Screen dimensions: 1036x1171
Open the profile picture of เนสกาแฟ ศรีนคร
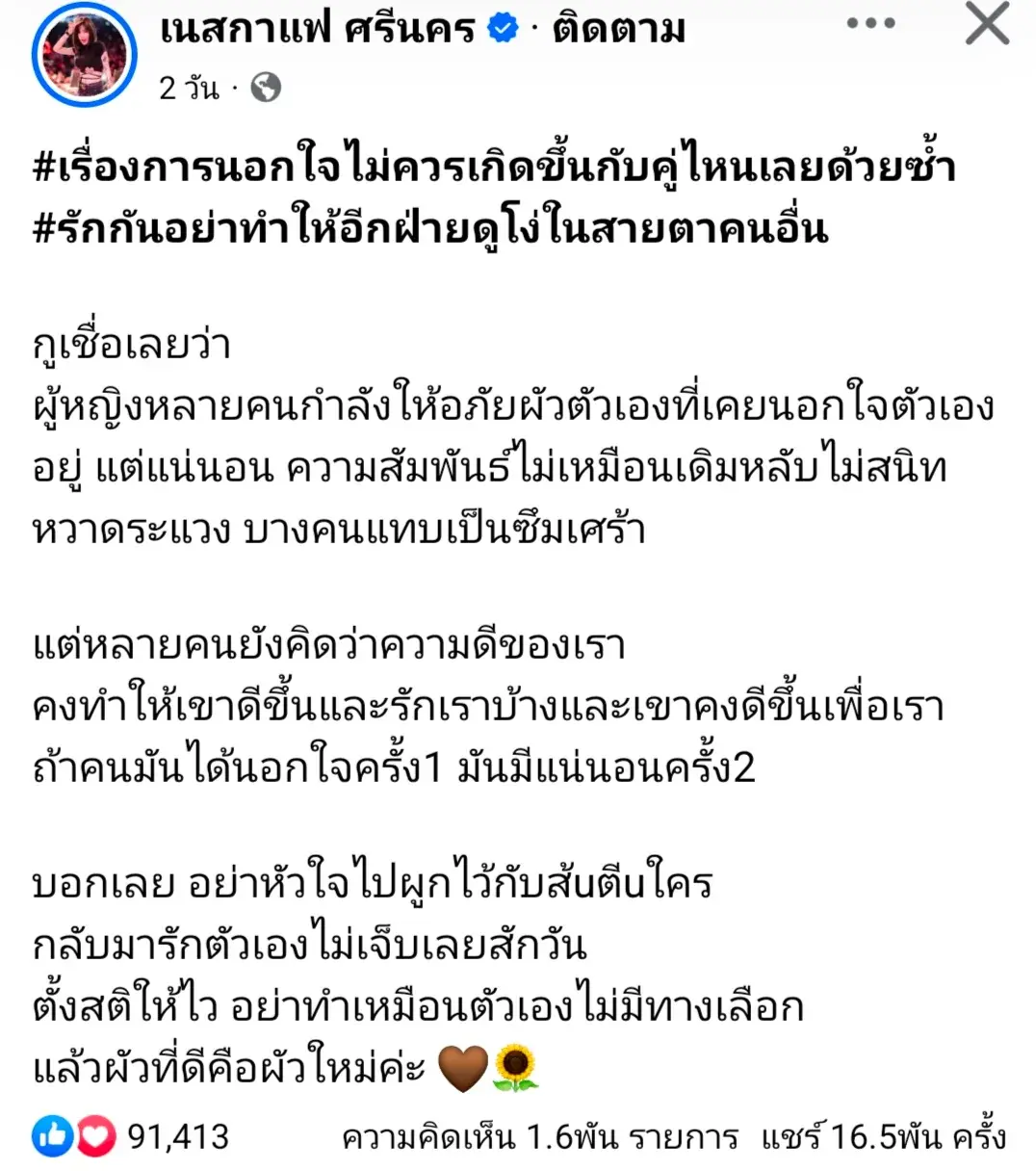pyautogui.click(x=84, y=55)
